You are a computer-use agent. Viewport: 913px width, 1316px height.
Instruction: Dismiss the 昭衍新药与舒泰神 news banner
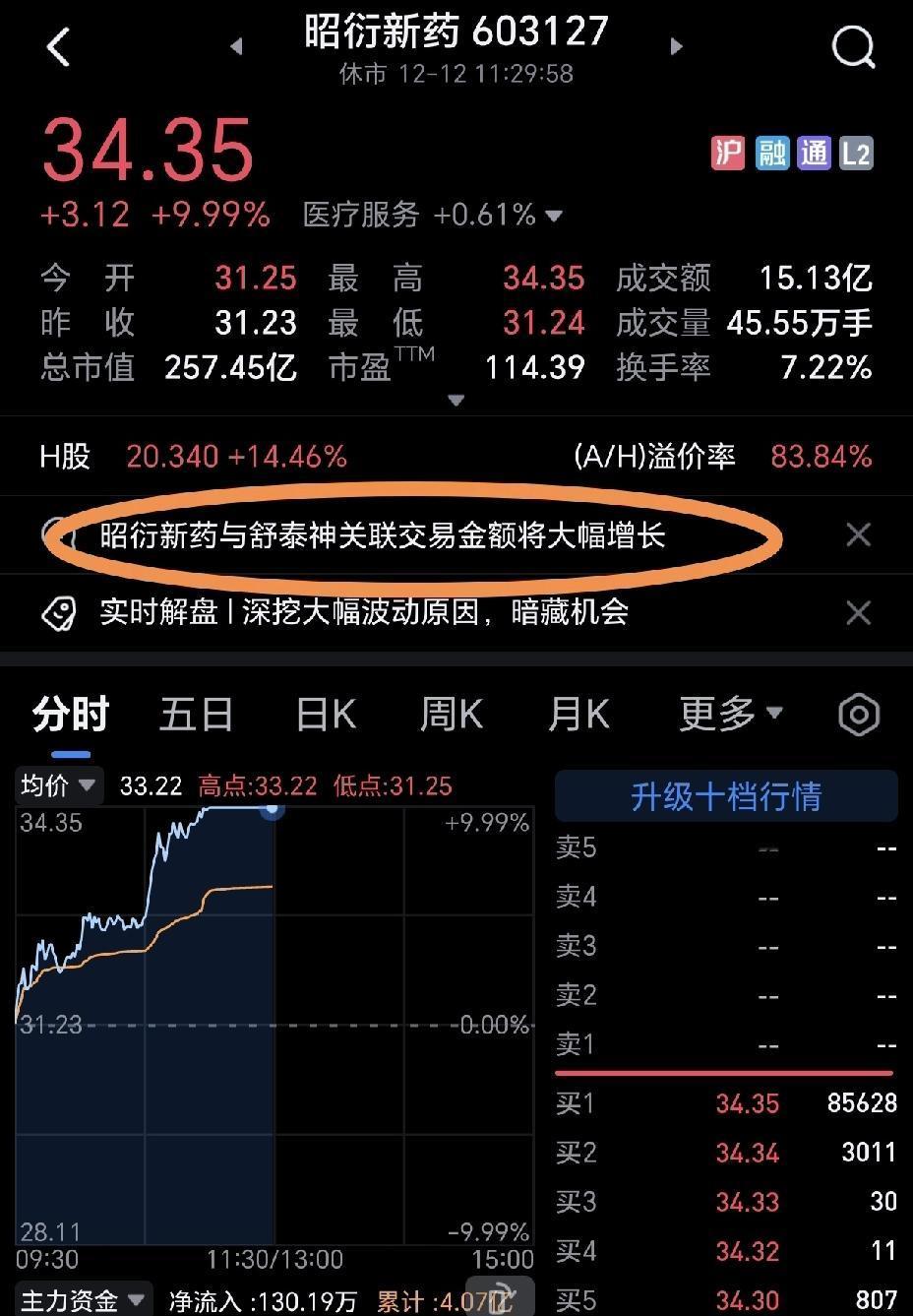pyautogui.click(x=857, y=533)
